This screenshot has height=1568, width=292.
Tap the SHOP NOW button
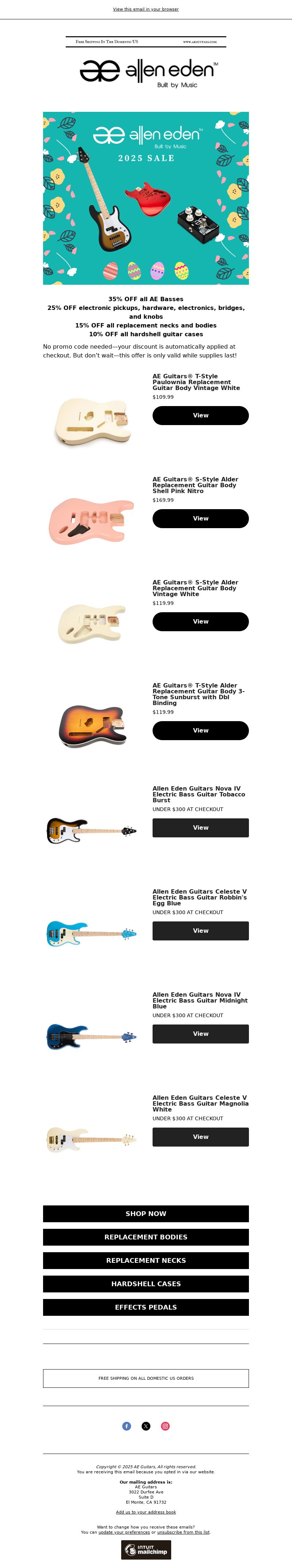tap(145, 1213)
